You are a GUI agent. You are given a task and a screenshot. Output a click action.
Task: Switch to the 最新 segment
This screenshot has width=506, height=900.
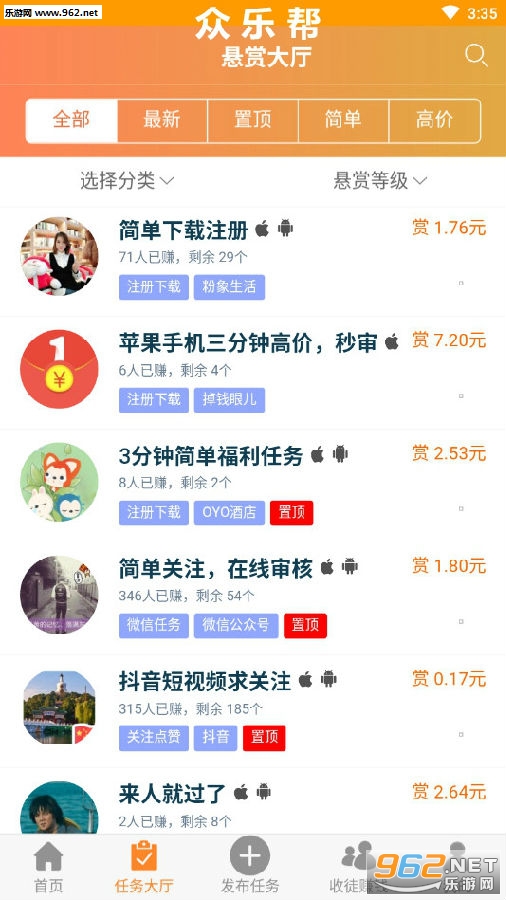click(162, 120)
